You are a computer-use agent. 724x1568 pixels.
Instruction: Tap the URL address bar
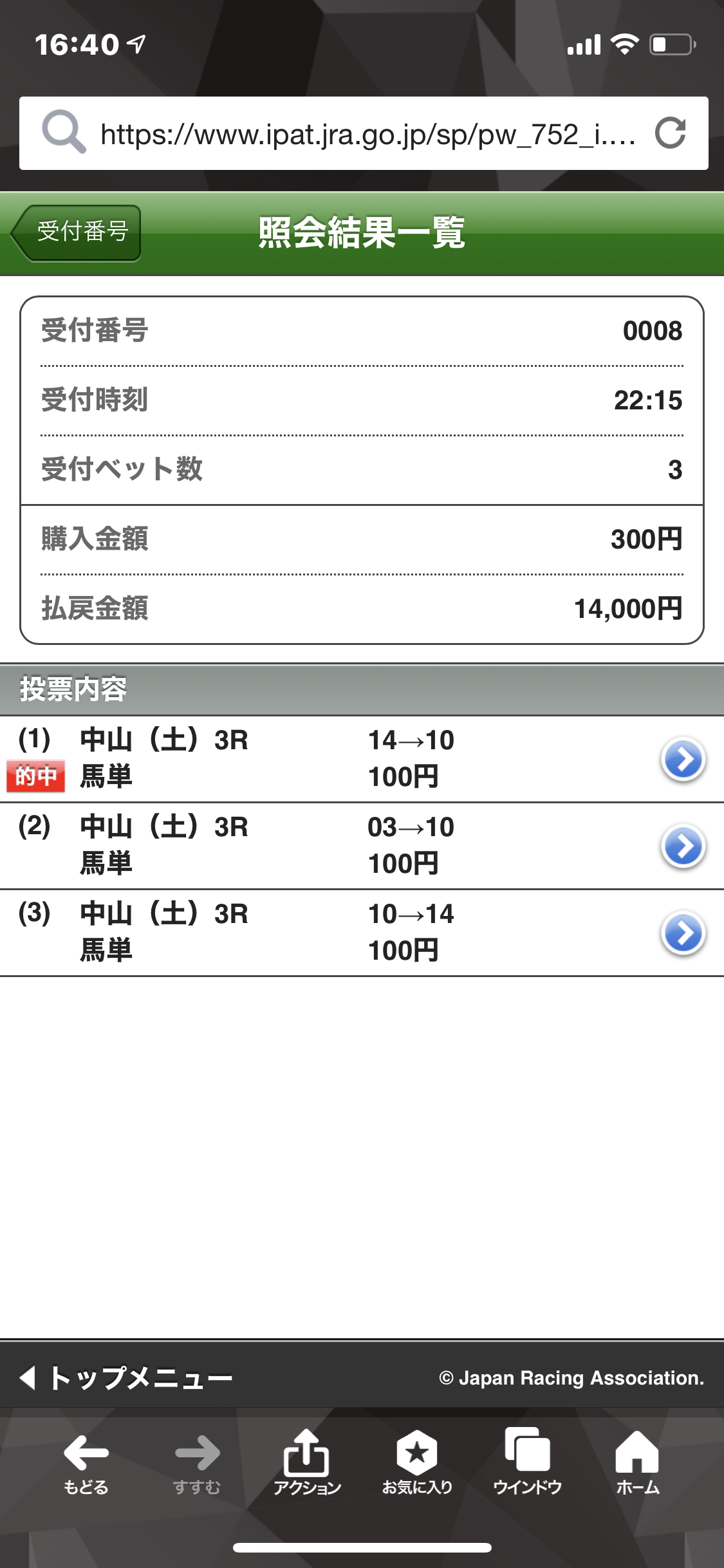point(367,134)
